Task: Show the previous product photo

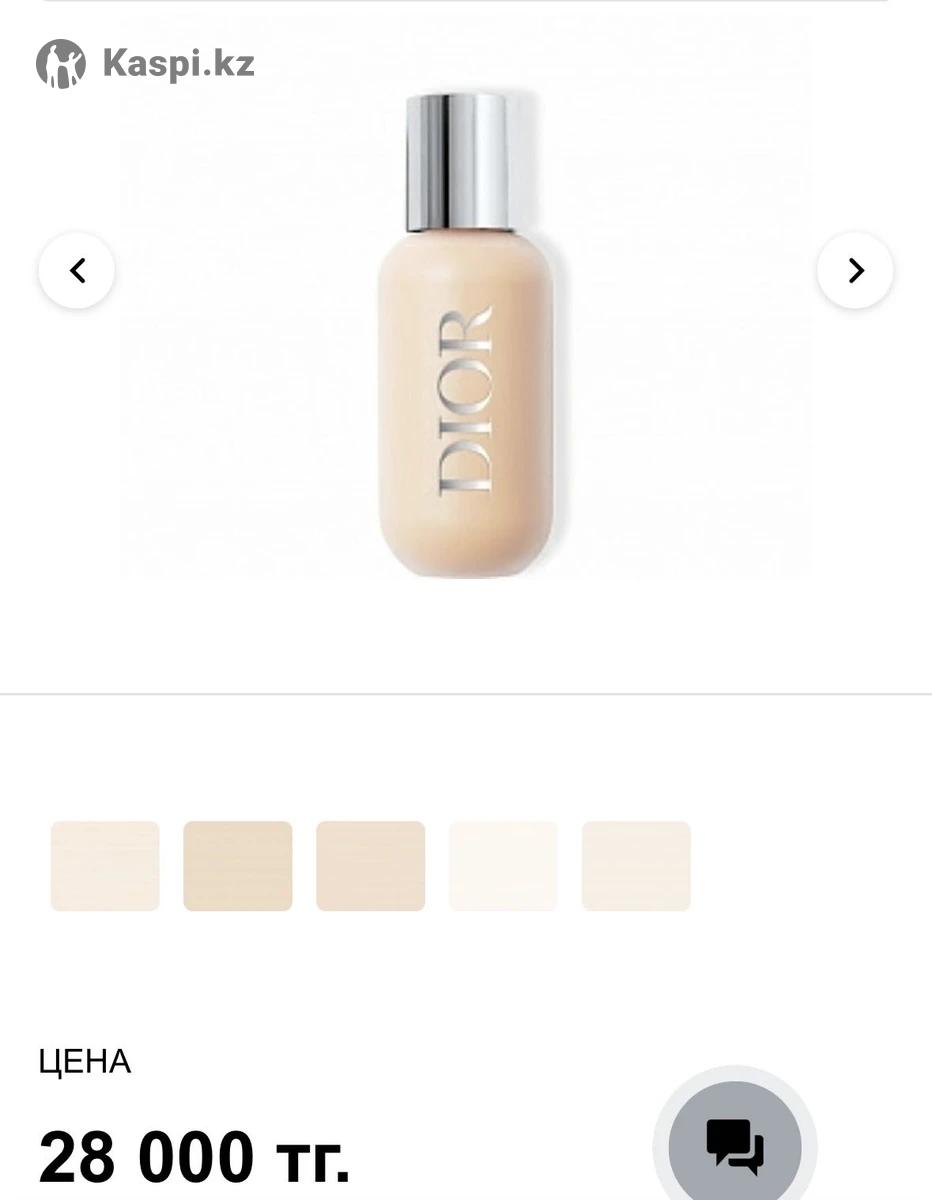Action: (x=77, y=270)
